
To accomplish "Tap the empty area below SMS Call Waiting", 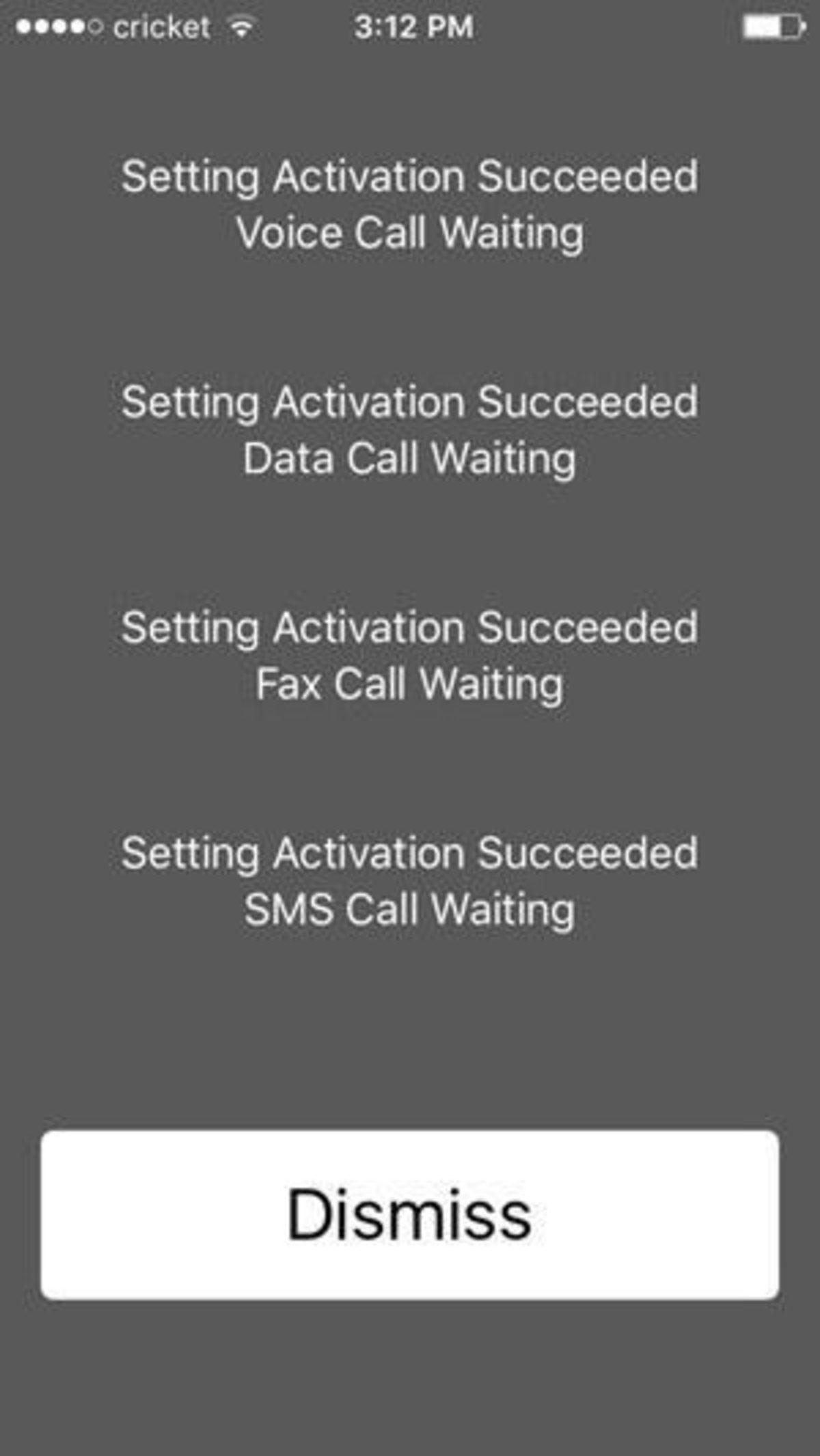I will [x=410, y=1024].
